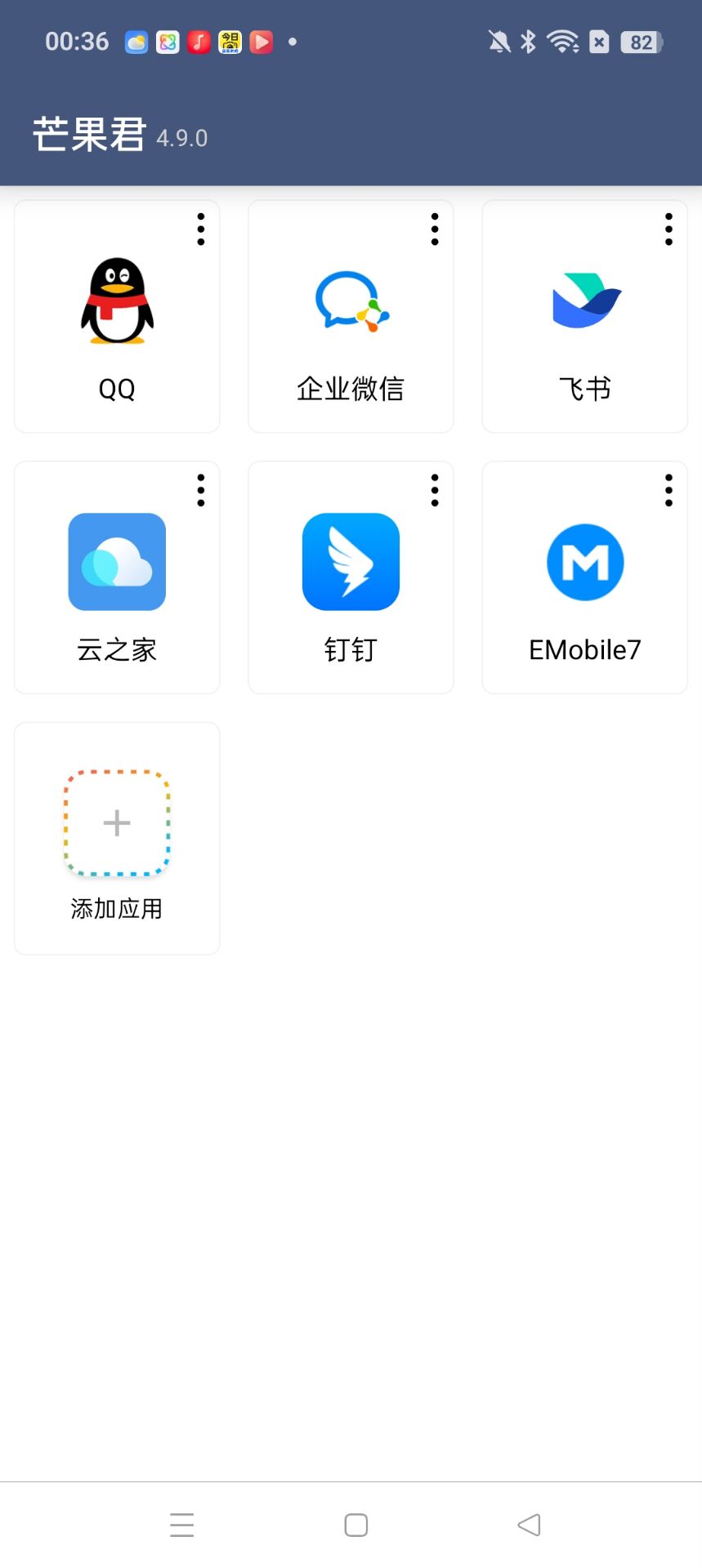The image size is (702, 1568).
Task: Select the 钉钉 app icon
Action: coord(350,561)
